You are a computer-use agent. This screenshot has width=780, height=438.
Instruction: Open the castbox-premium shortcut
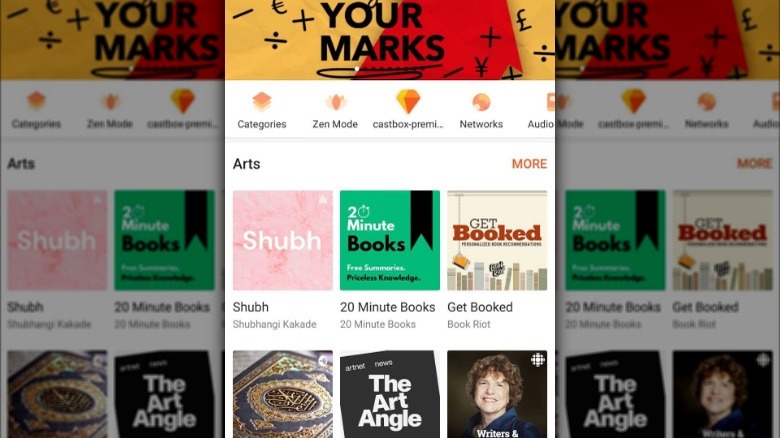tap(408, 109)
